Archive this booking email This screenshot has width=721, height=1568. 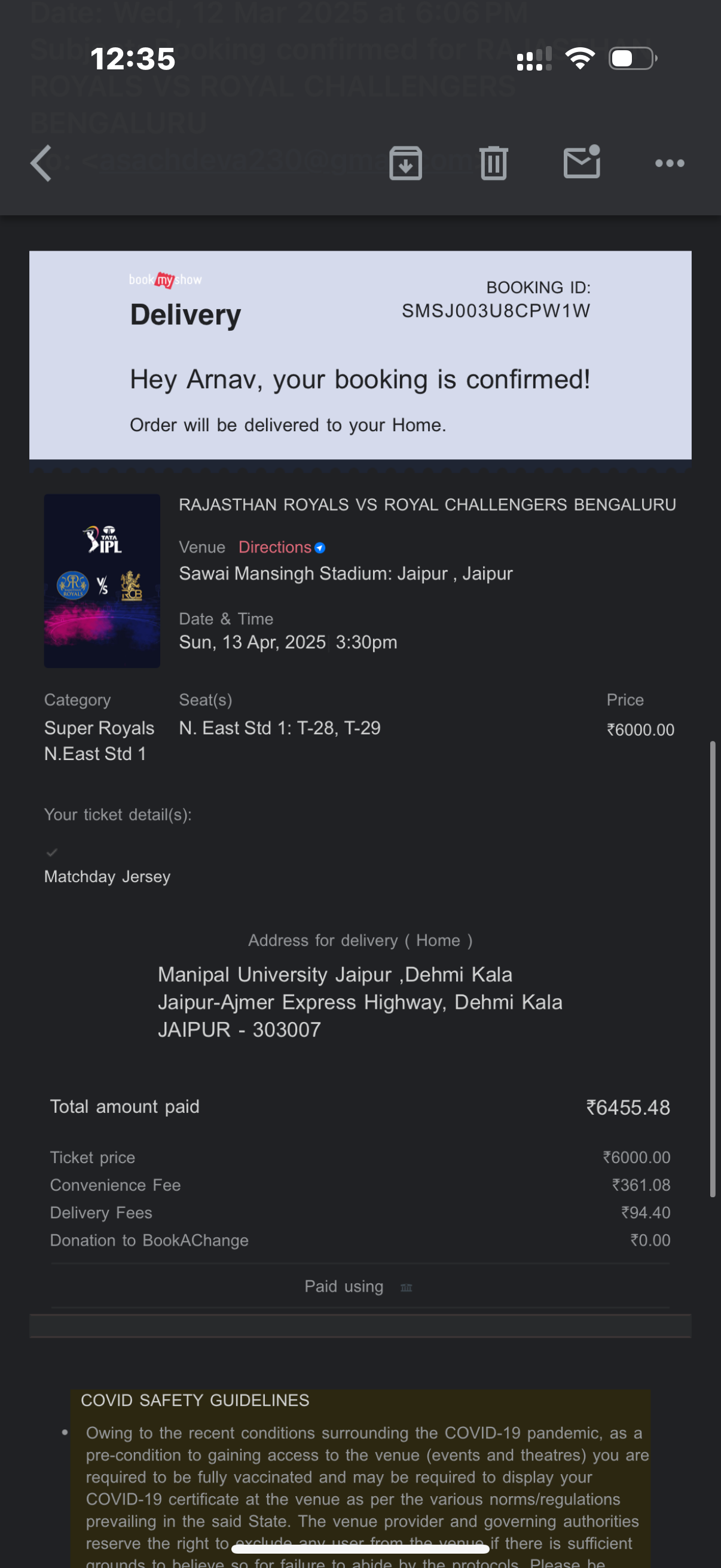pos(405,163)
